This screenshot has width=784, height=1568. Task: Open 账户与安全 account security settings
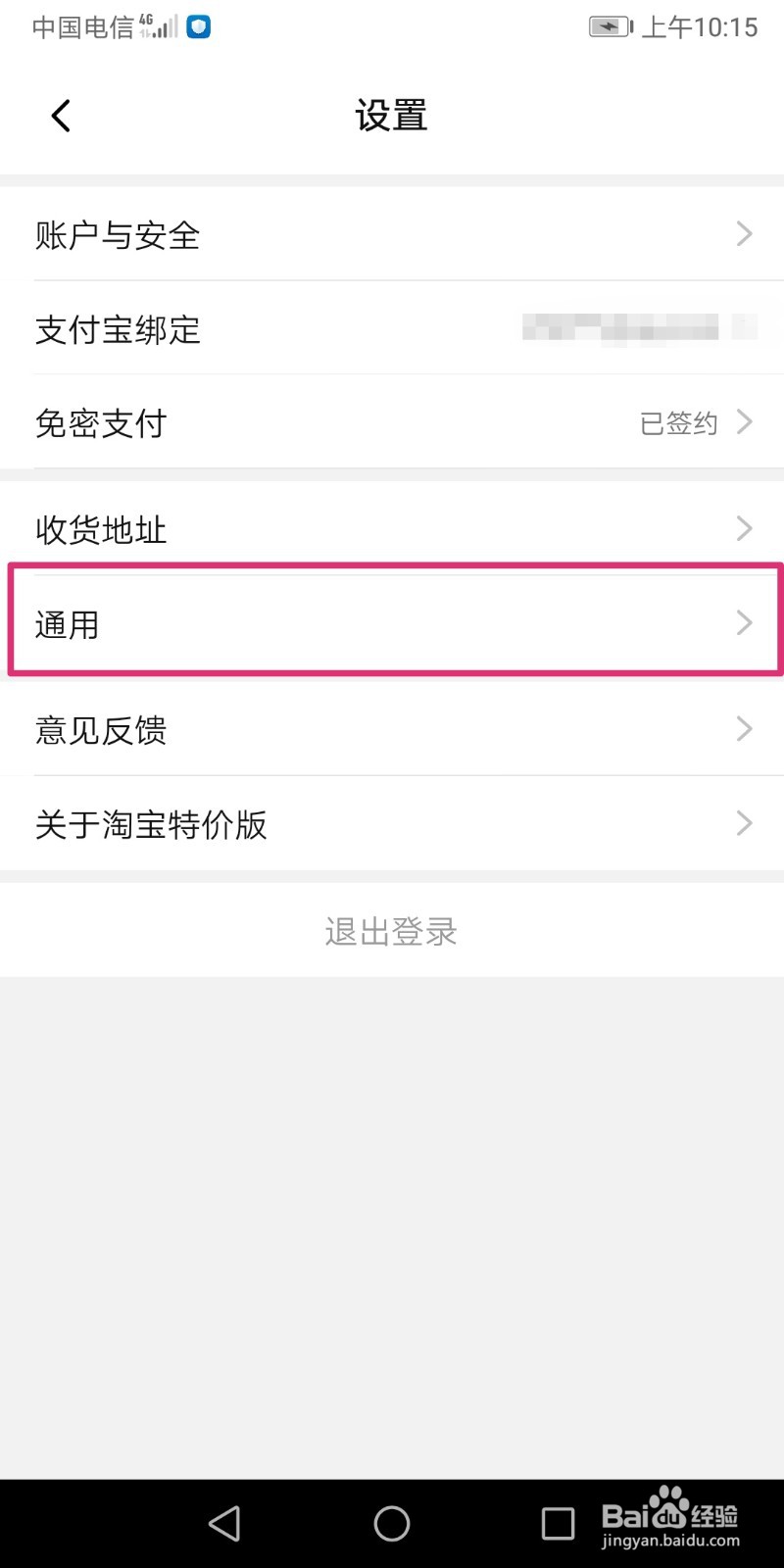392,234
